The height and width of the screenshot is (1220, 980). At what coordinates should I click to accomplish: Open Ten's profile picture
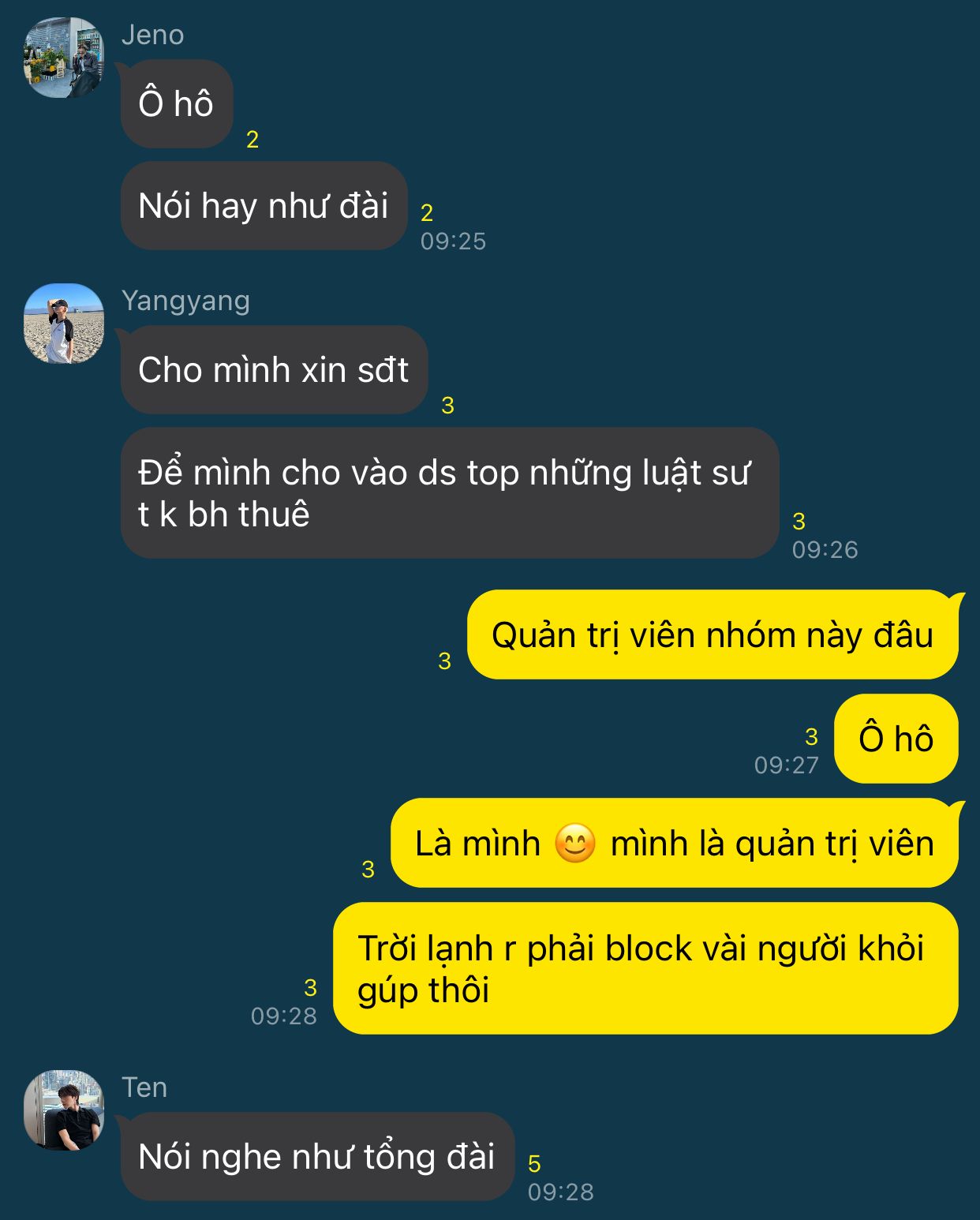[63, 1110]
